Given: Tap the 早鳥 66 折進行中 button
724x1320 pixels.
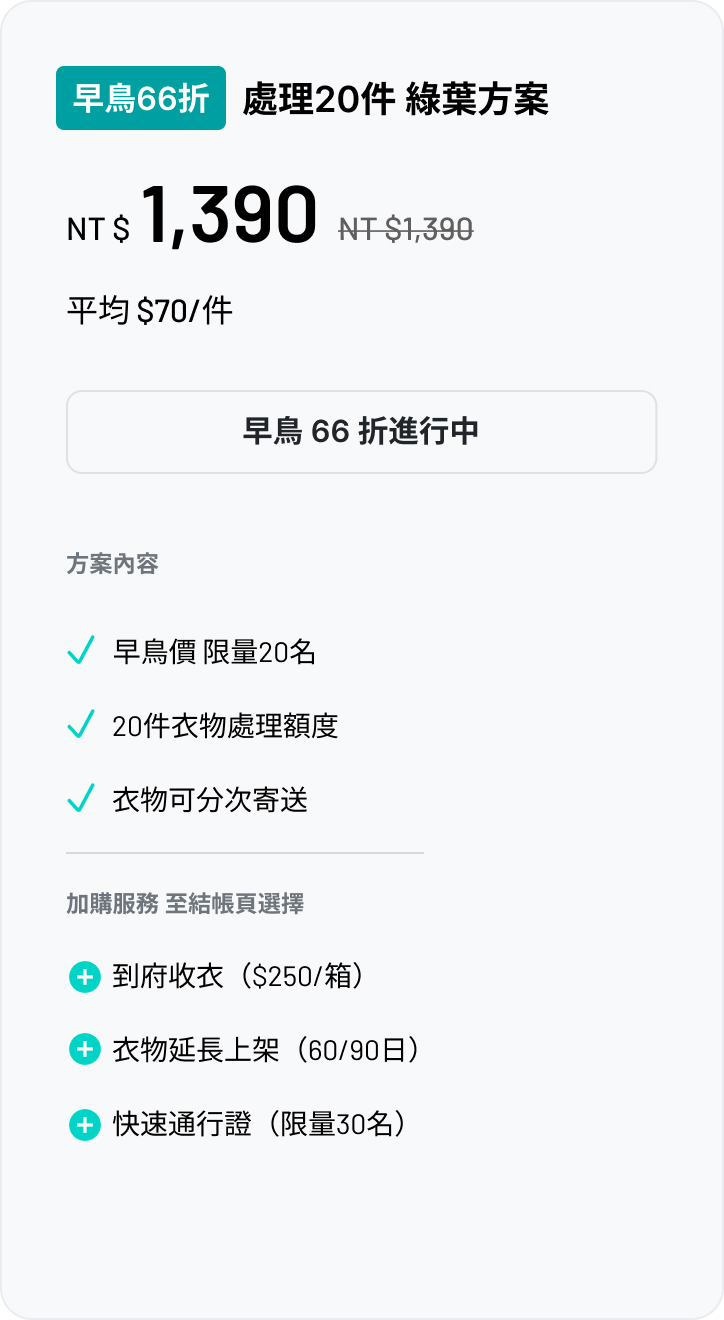Looking at the screenshot, I should pos(361,432).
